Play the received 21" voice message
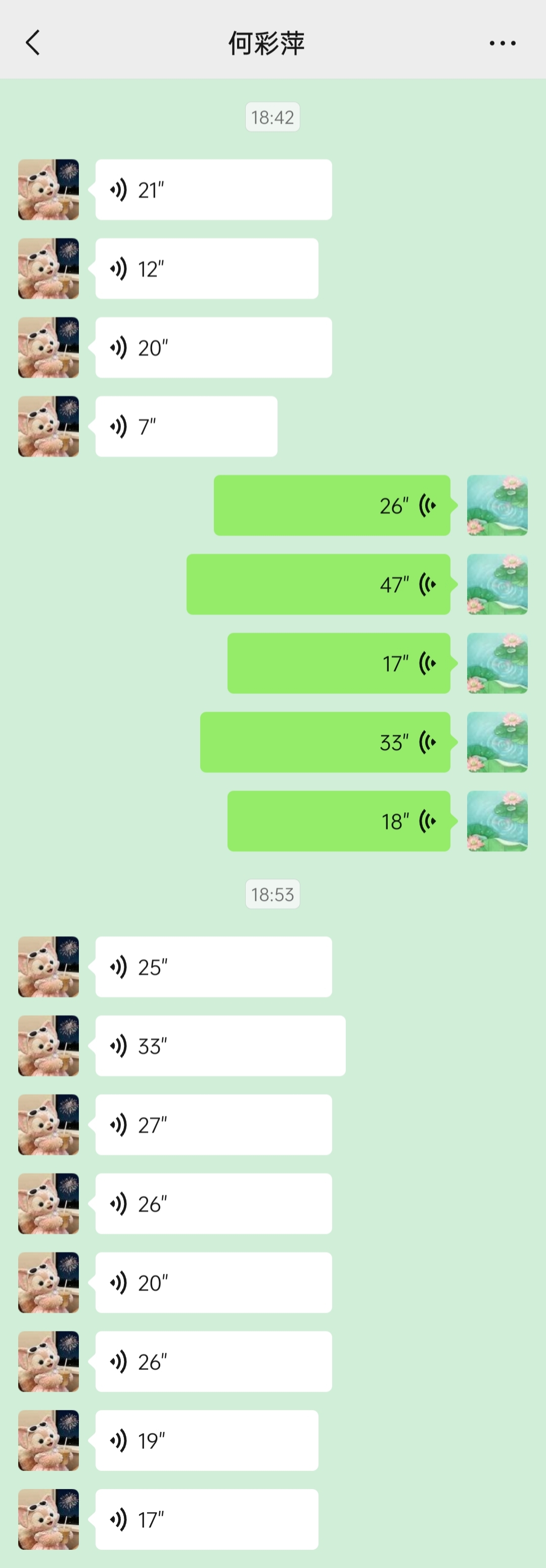Image resolution: width=546 pixels, height=1568 pixels. [x=213, y=190]
